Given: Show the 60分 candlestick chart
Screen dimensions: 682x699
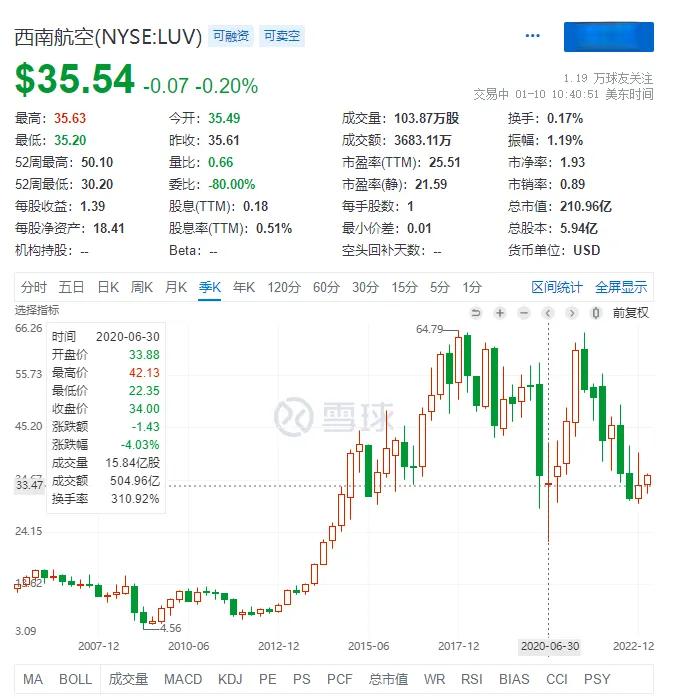Looking at the screenshot, I should [326, 287].
